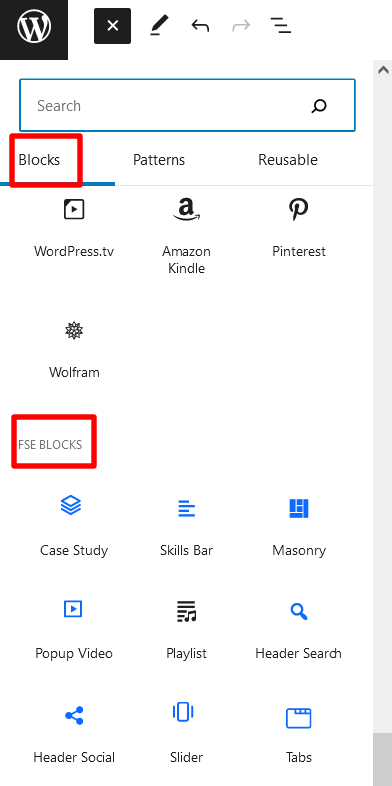Viewport: 392px width, 786px height.
Task: Add the Masonry block
Action: (299, 527)
